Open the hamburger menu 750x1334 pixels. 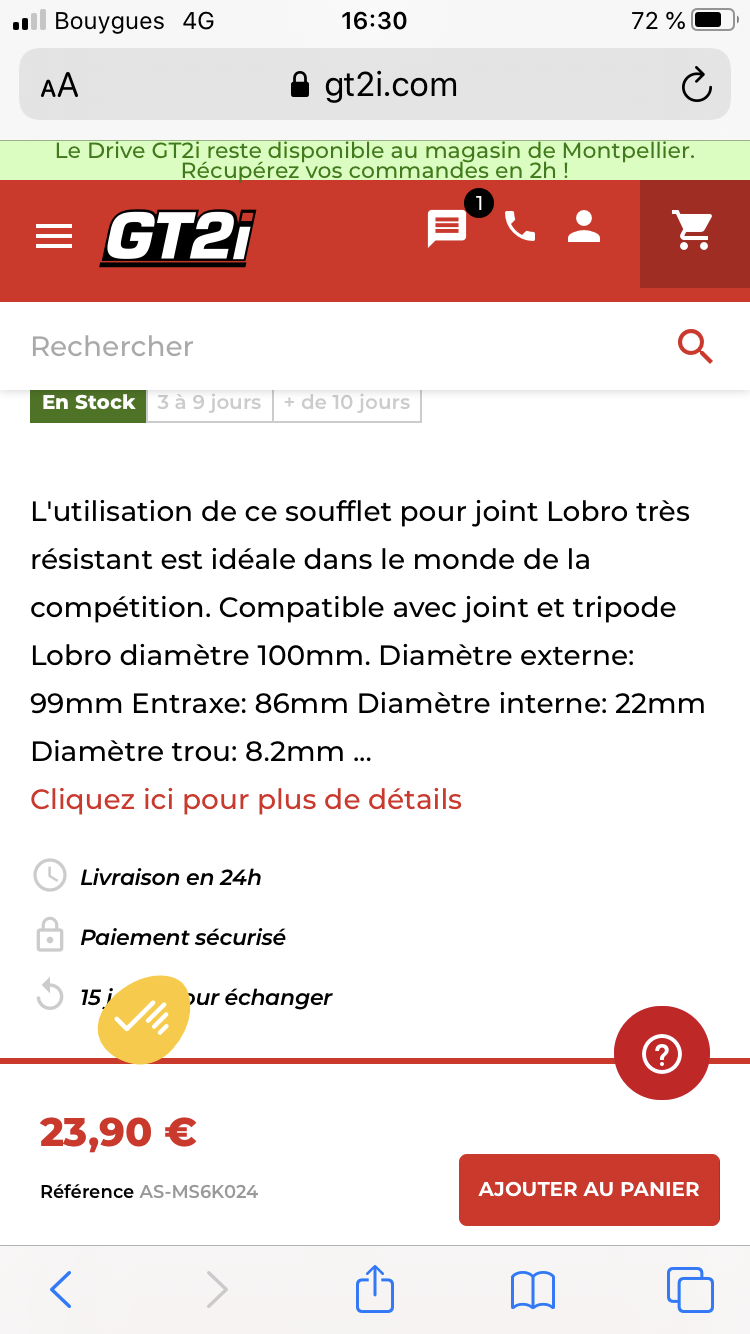[x=54, y=235]
